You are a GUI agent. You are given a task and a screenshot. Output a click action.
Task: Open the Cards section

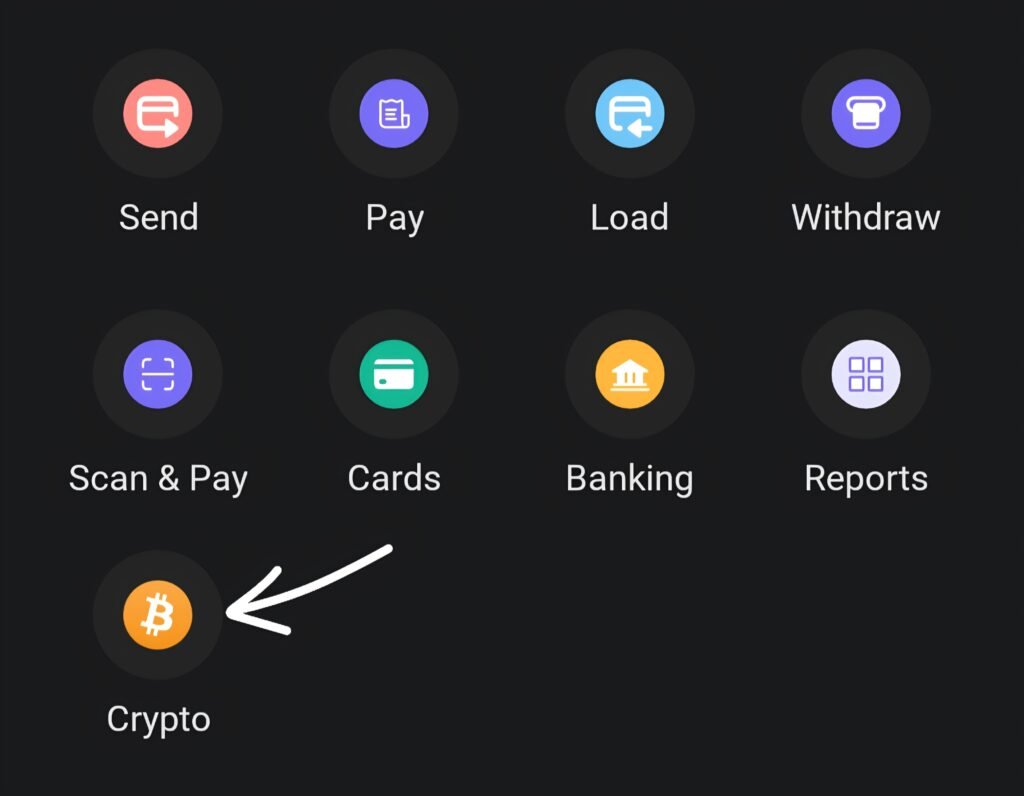pos(394,374)
